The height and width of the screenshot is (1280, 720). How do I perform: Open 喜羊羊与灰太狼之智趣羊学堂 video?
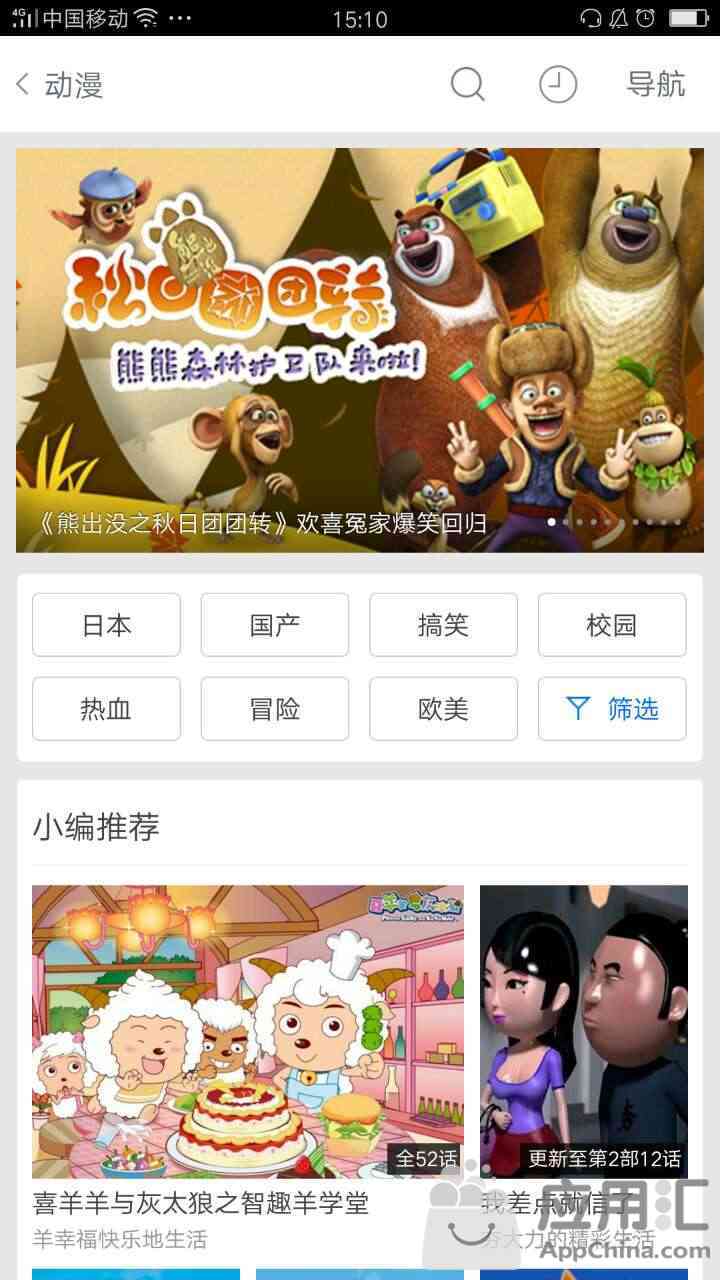248,1032
